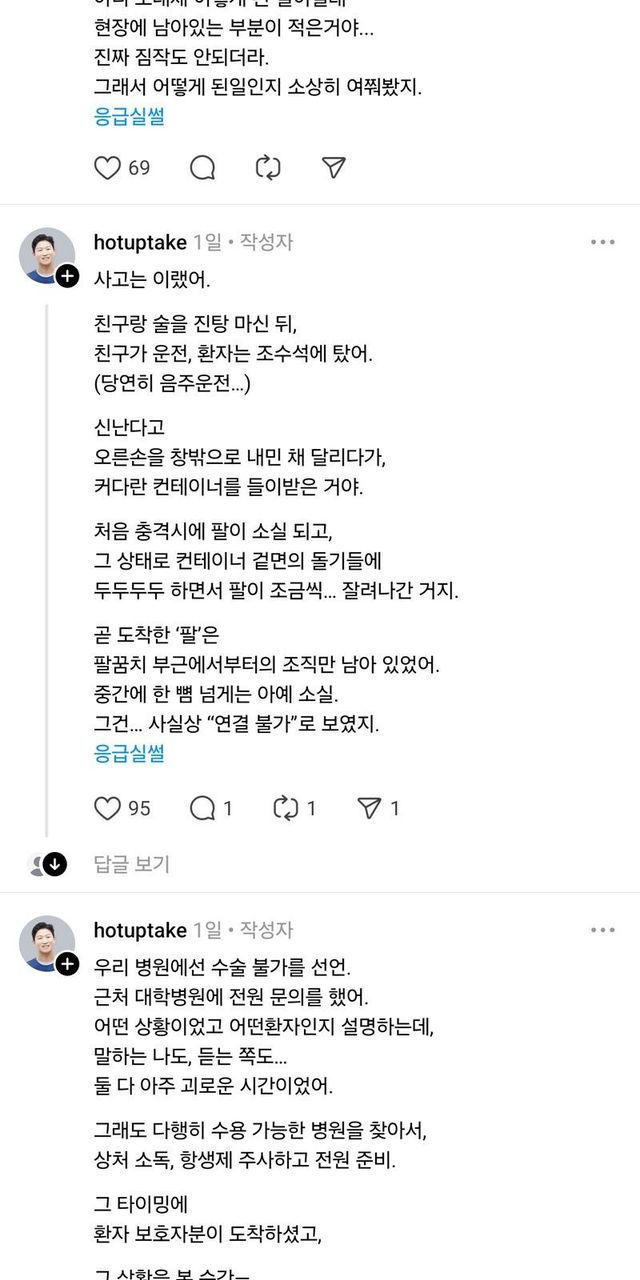Comment on the post with 95 likes

pos(203,808)
